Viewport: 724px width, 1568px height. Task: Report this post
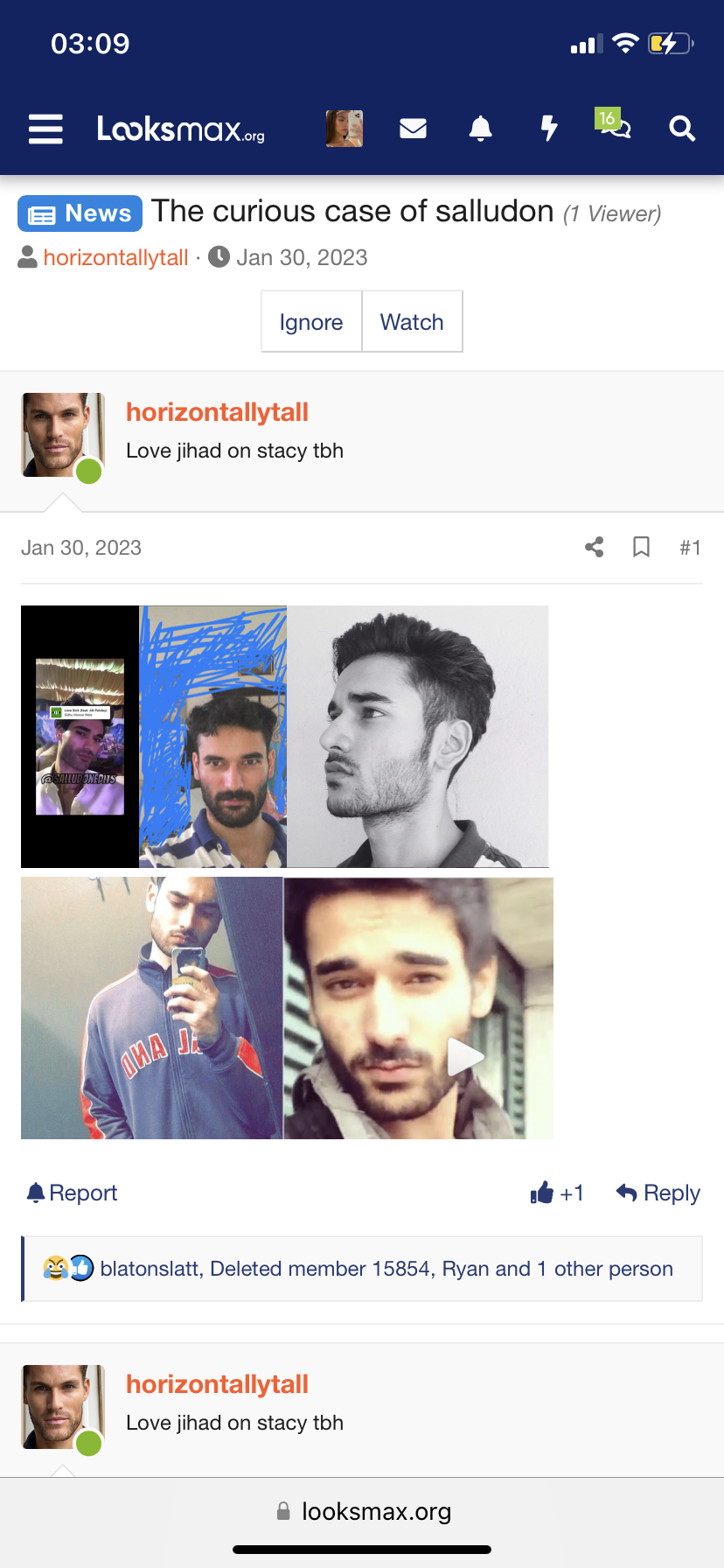(x=72, y=1193)
